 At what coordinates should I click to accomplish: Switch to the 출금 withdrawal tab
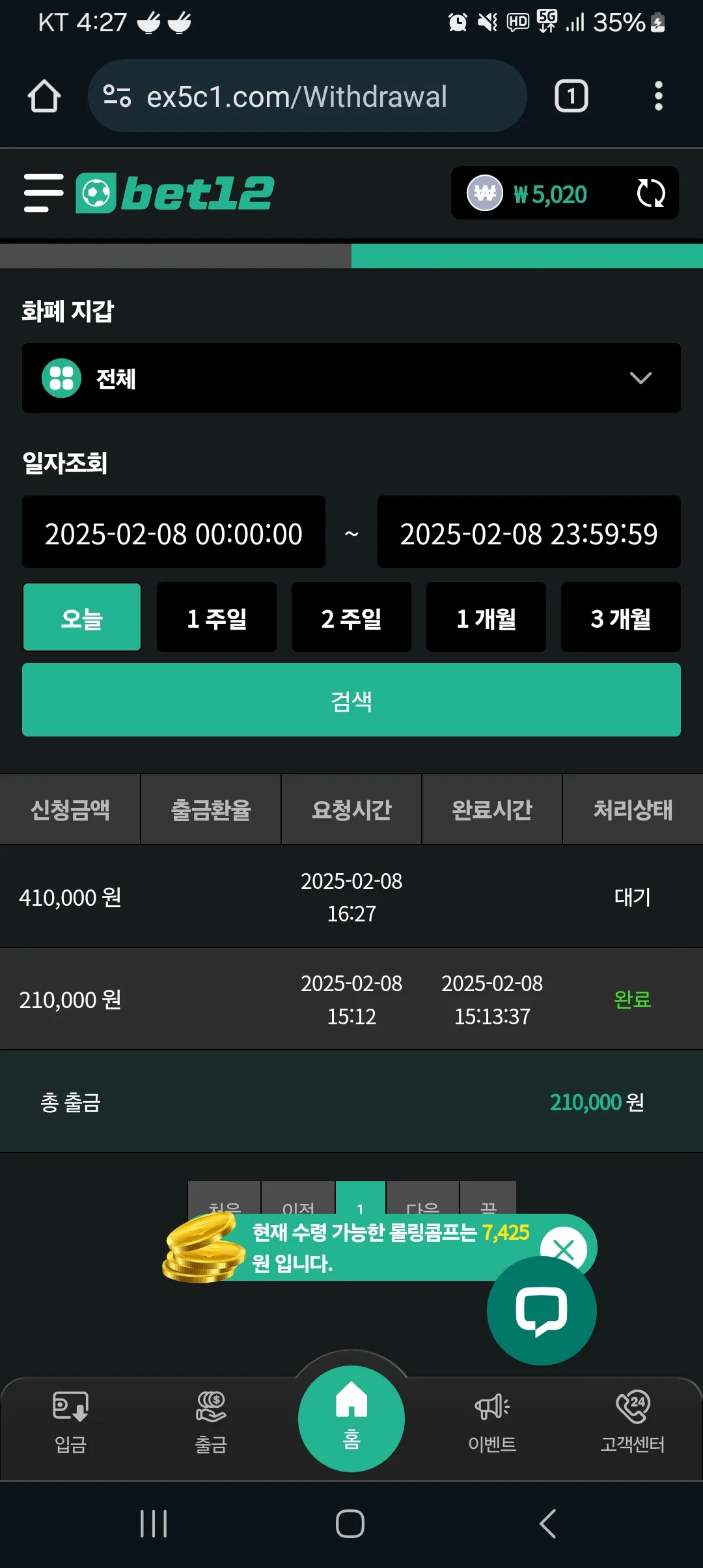(x=211, y=1422)
